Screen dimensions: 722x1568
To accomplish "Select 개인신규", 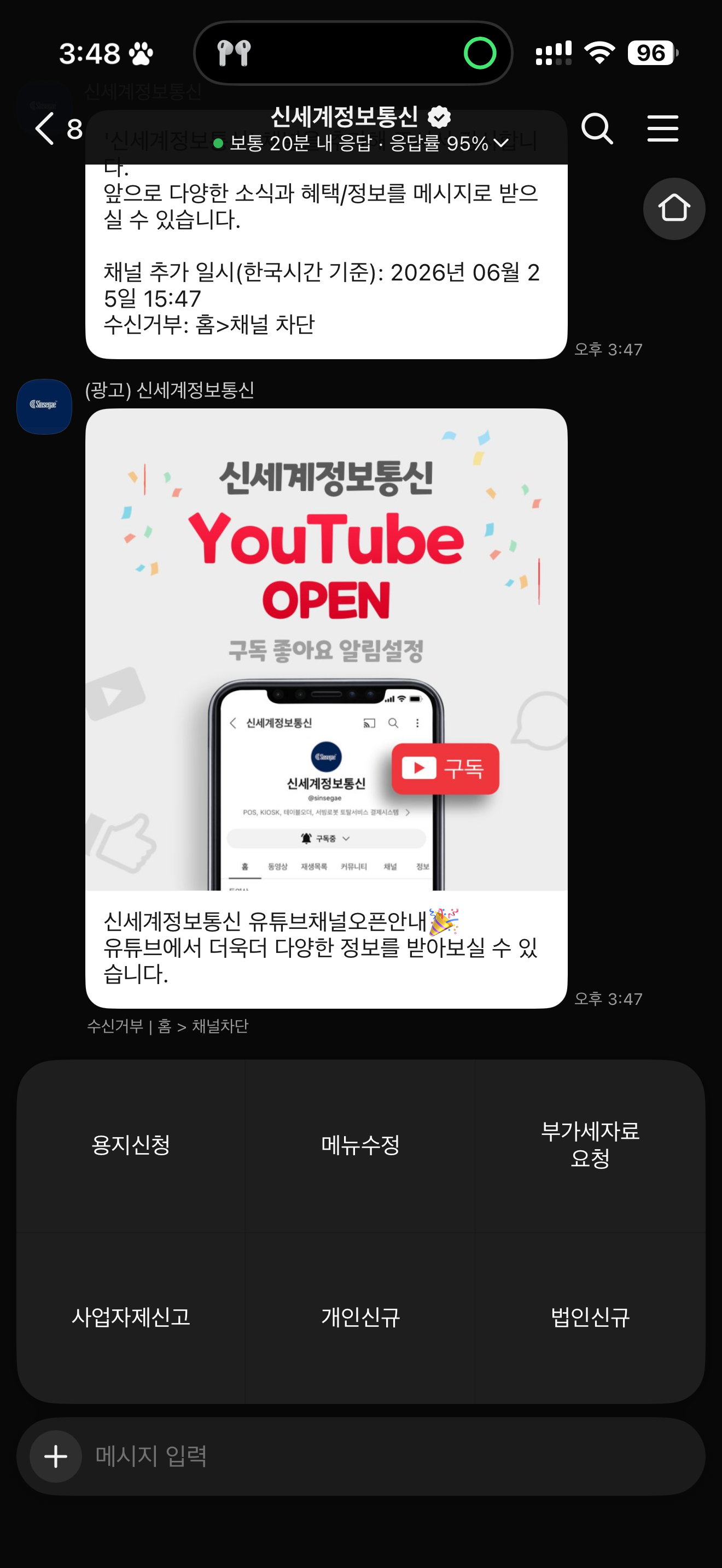I will point(360,1317).
